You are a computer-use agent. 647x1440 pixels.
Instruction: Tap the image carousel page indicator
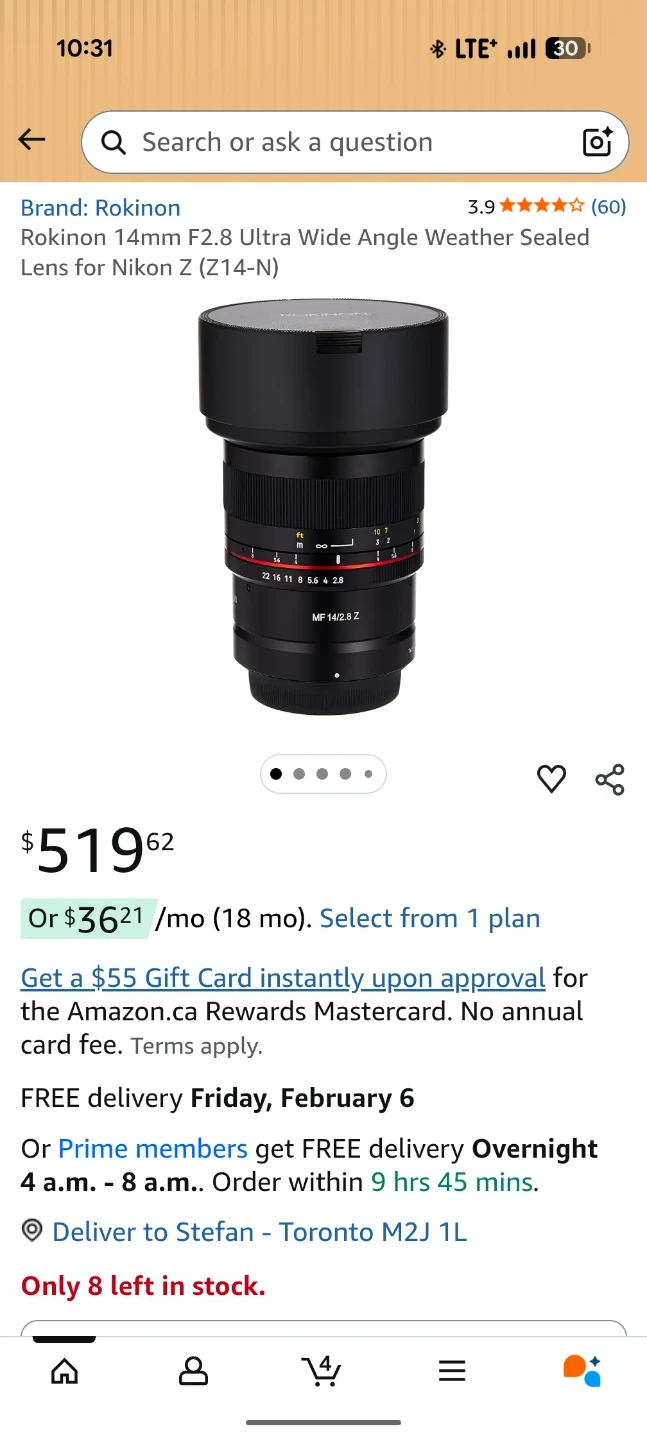pos(322,774)
